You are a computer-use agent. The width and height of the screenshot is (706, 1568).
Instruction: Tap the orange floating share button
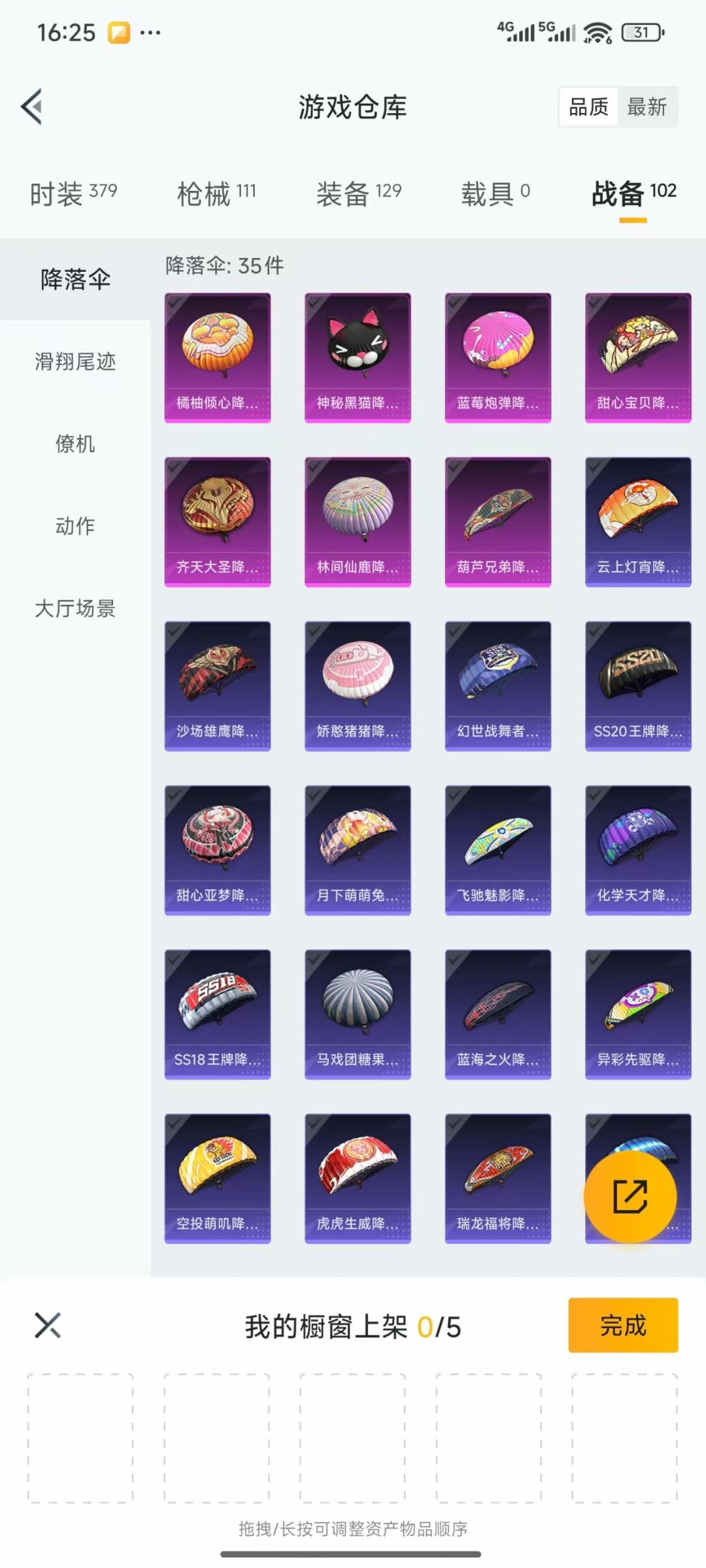630,1197
